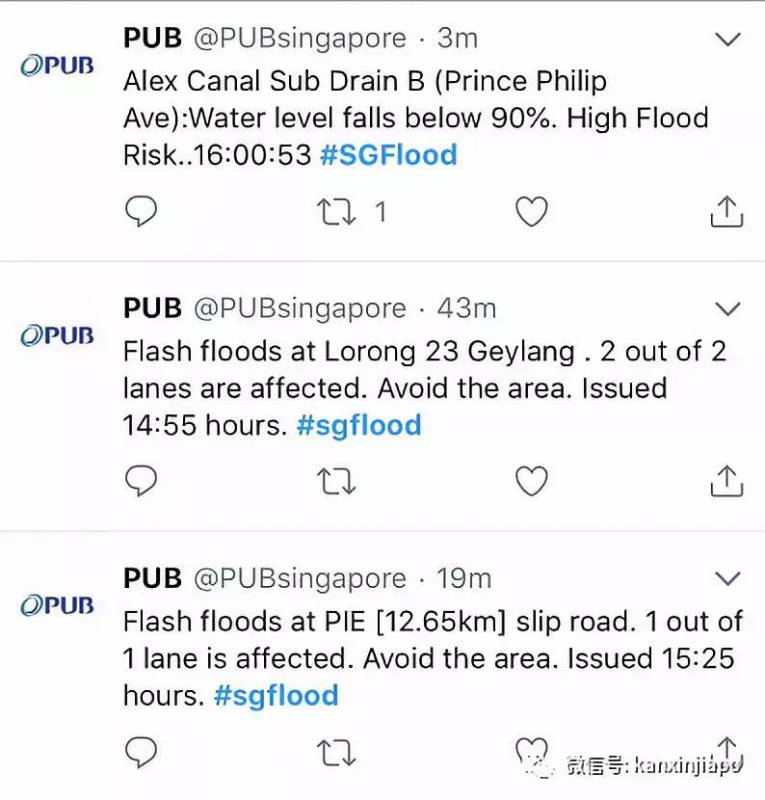
Task: Open the #sgflood hashtag in the PIE tweet
Action: pos(276,695)
